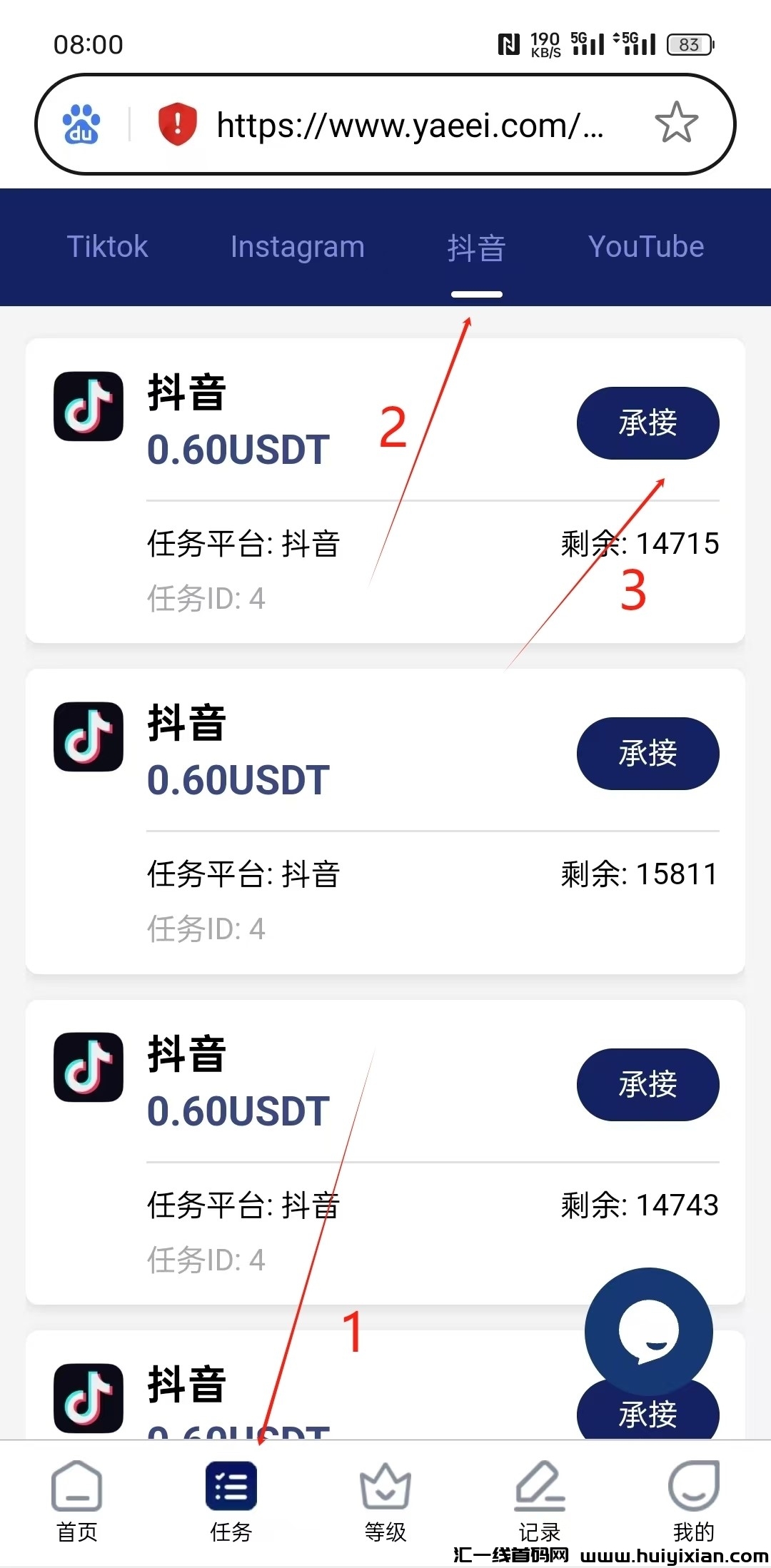771x1568 pixels.
Task: Tap 承接 on the task with 剩余 14715
Action: [647, 423]
